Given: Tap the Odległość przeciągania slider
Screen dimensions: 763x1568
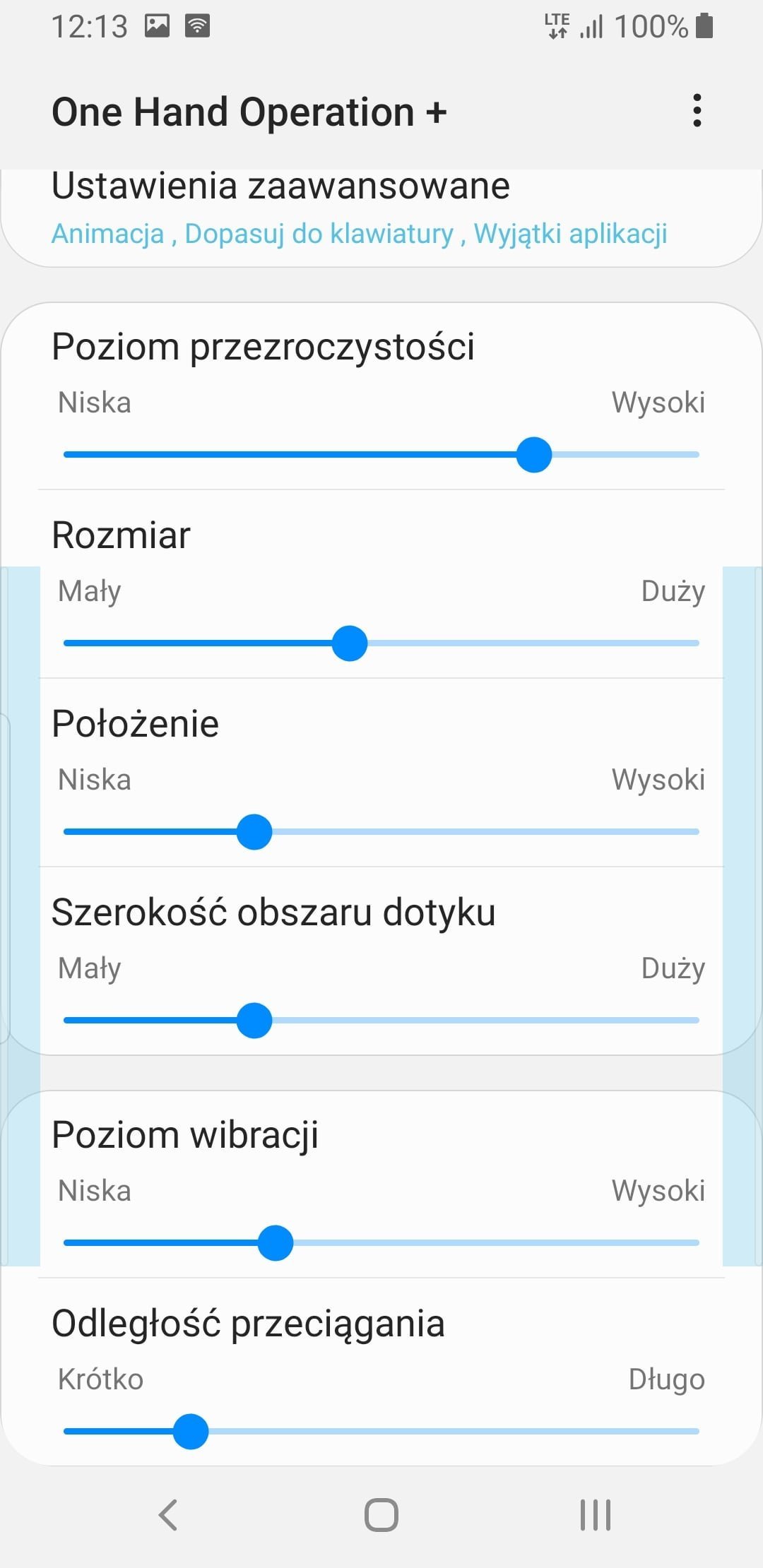Looking at the screenshot, I should pos(381,1431).
